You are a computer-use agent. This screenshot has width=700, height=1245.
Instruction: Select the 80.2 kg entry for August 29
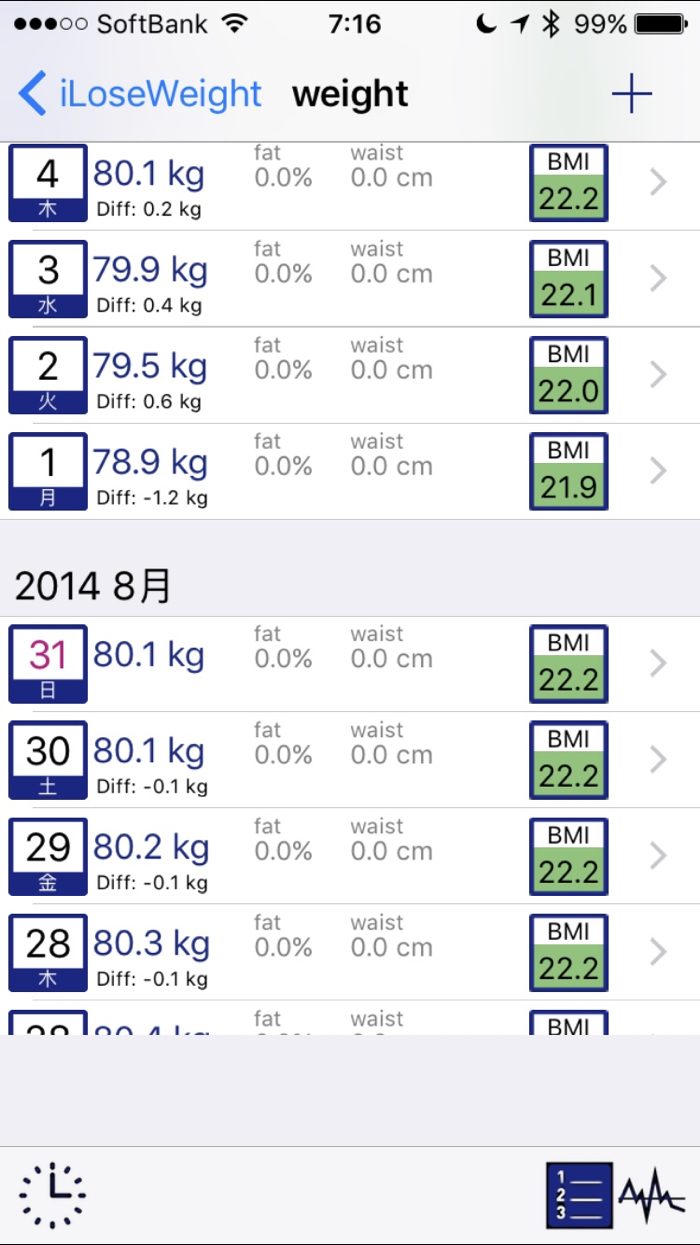click(x=350, y=855)
